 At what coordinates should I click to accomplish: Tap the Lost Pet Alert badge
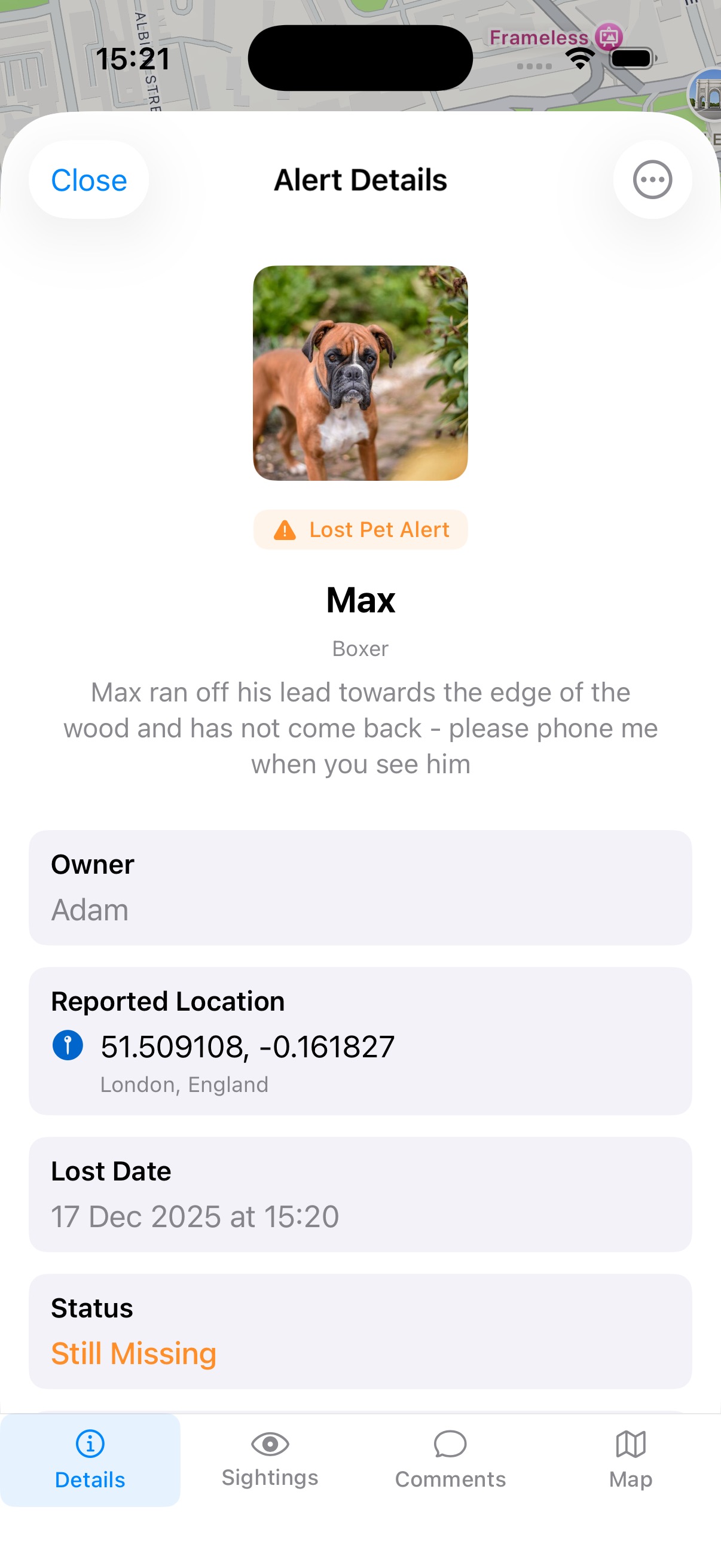pos(360,529)
